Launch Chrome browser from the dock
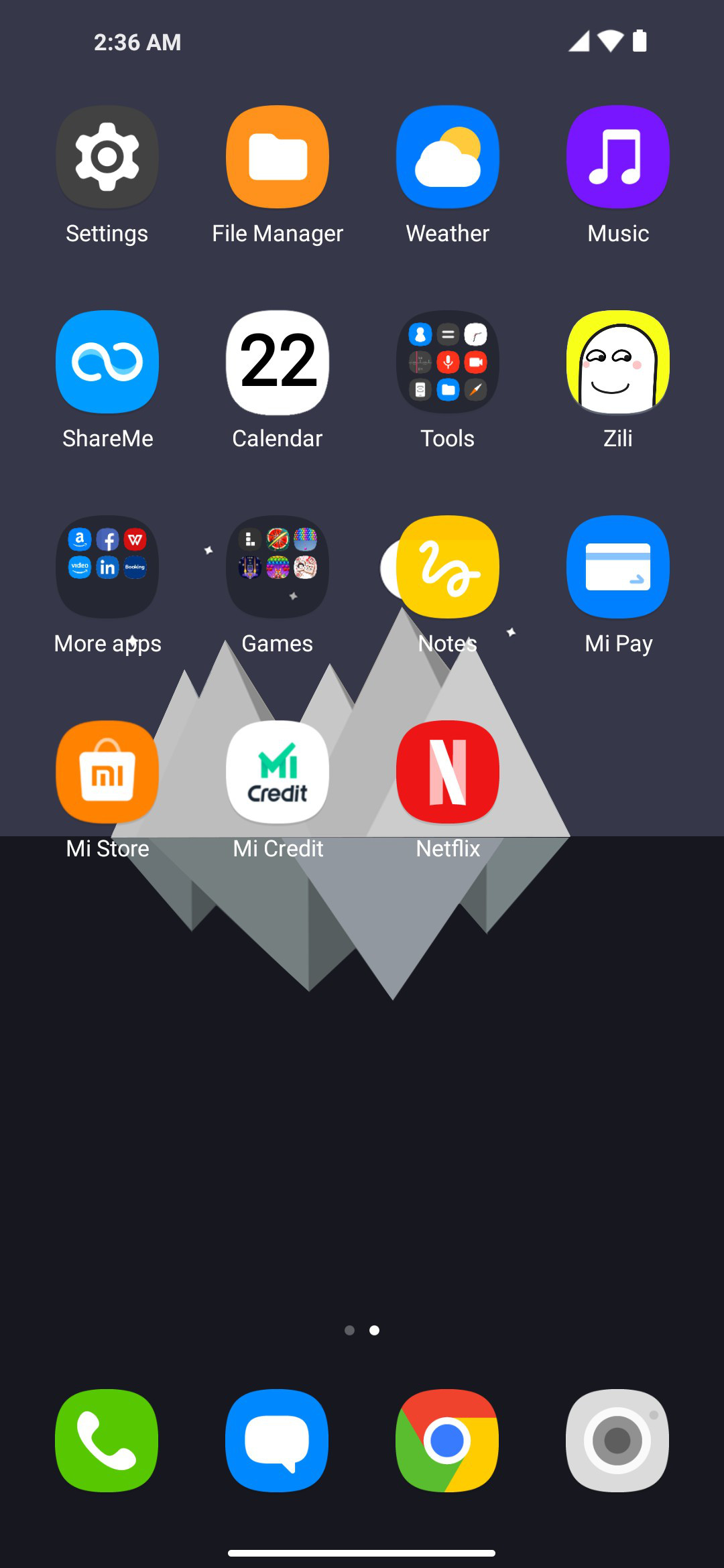Viewport: 724px width, 1568px height. coord(447,1441)
